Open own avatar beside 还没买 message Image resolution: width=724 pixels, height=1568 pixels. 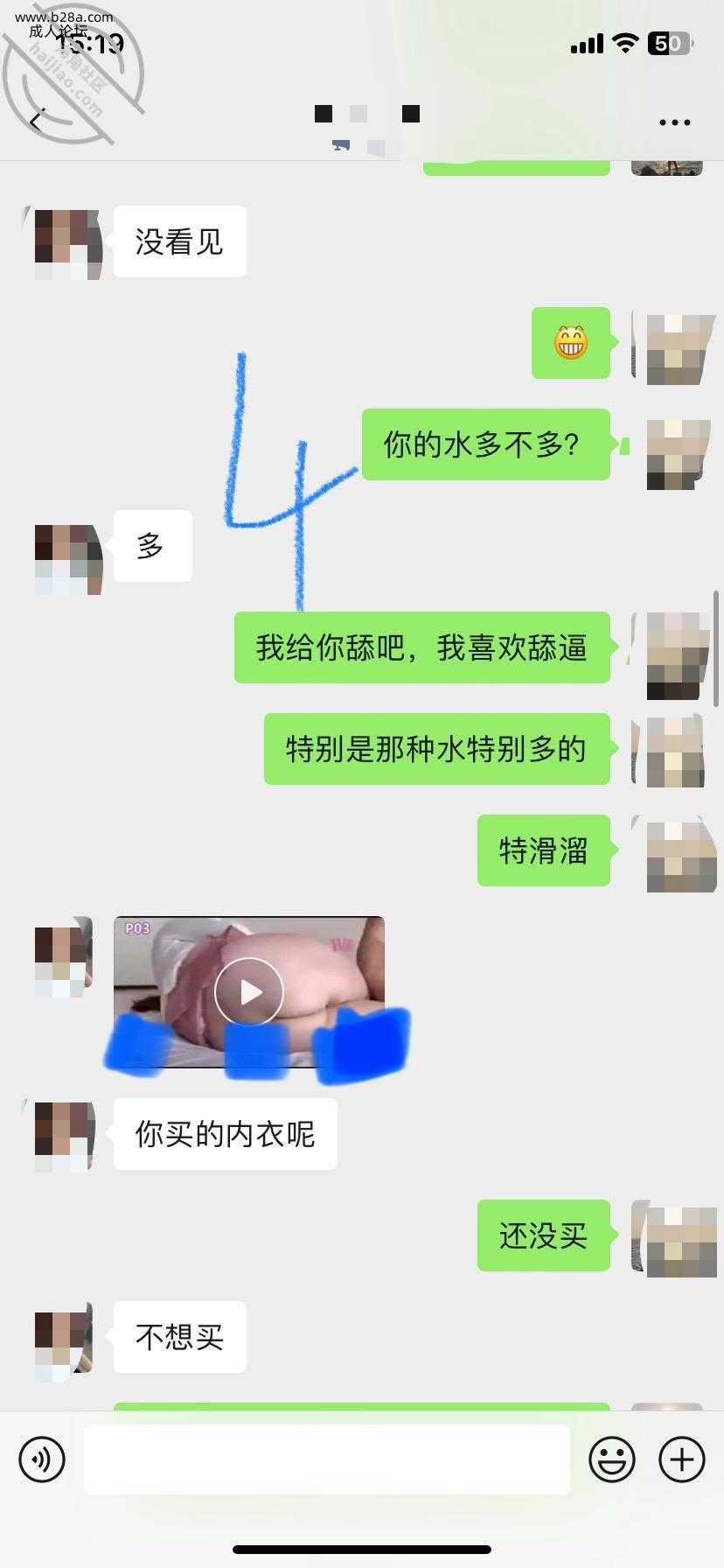[x=673, y=1237]
